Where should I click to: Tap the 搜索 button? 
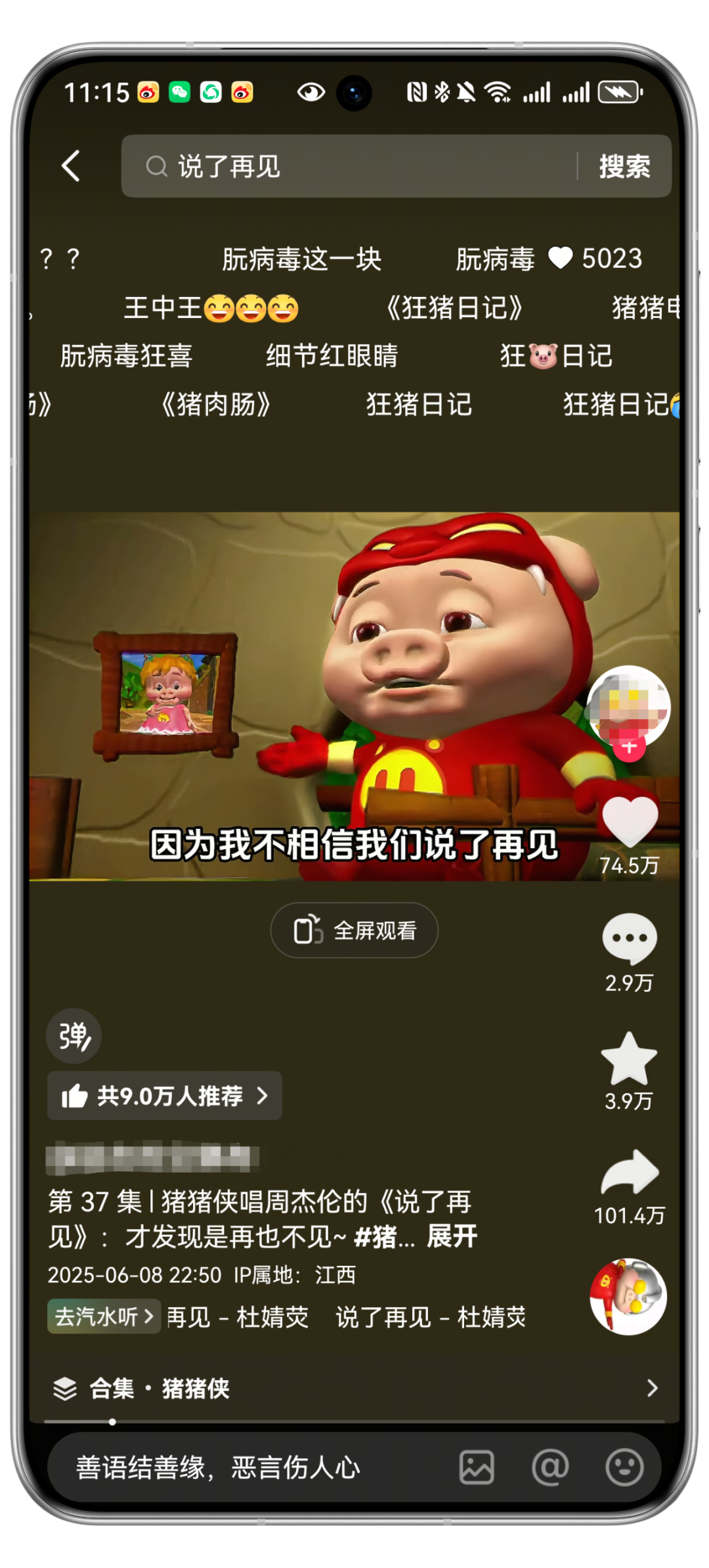(x=624, y=166)
